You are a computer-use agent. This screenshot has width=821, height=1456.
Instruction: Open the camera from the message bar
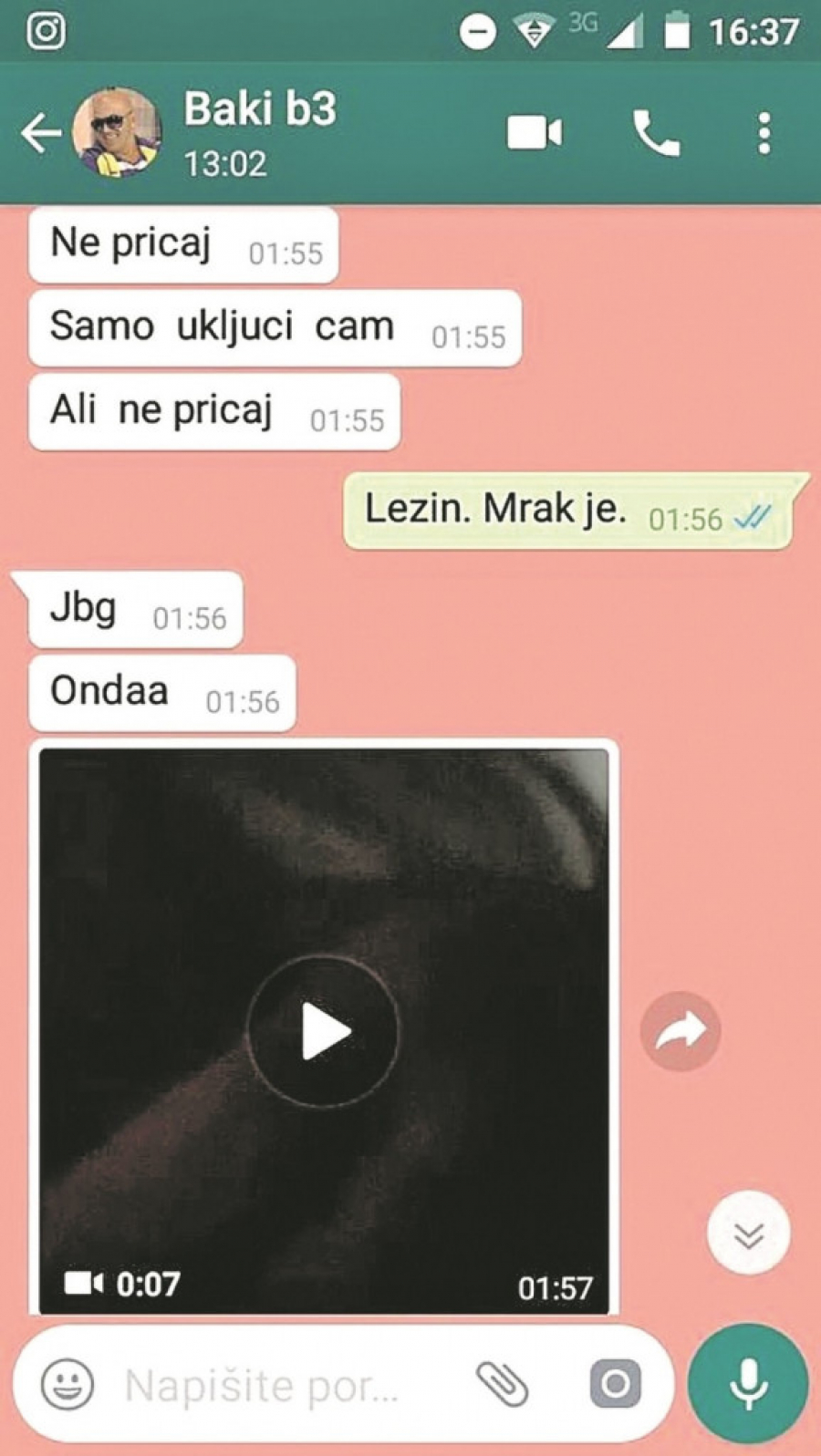point(615,1384)
